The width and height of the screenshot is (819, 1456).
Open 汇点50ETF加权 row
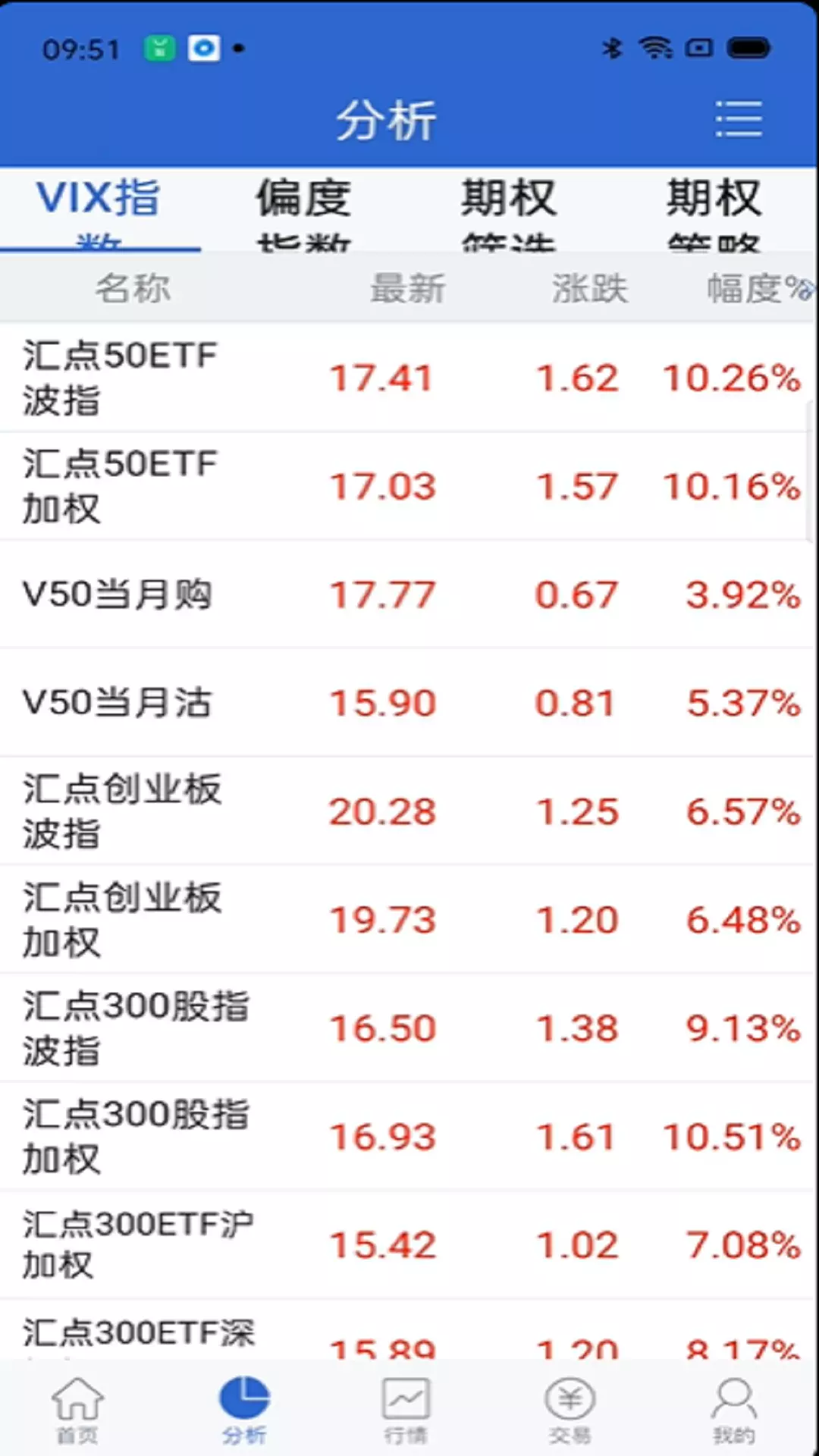[x=408, y=486]
